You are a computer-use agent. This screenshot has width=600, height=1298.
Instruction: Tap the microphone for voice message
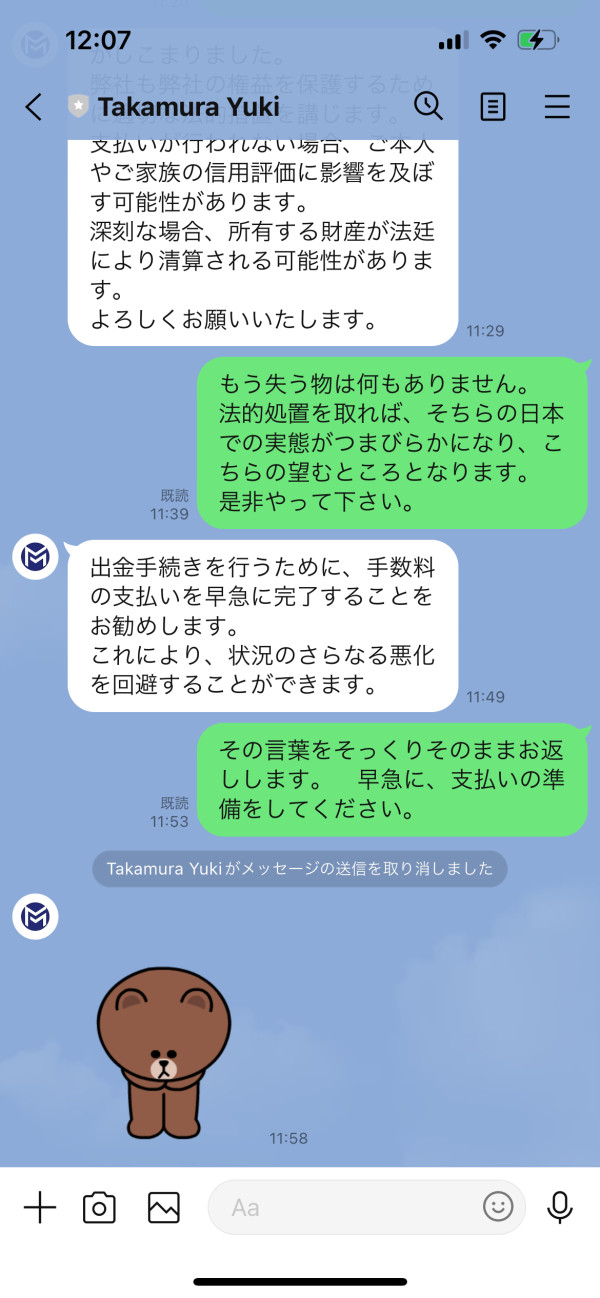560,1208
